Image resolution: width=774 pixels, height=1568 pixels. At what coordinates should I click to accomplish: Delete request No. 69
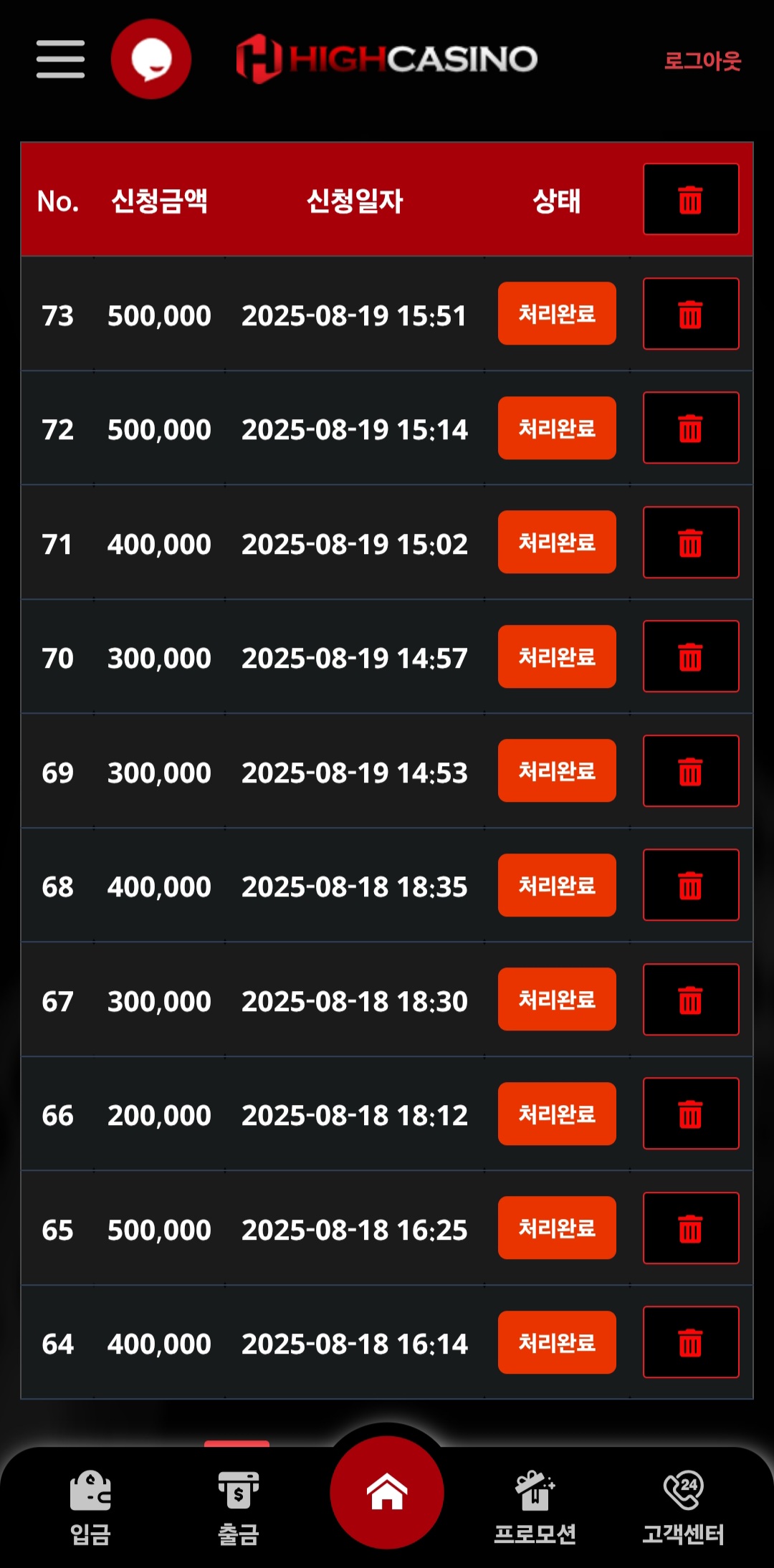pos(691,771)
